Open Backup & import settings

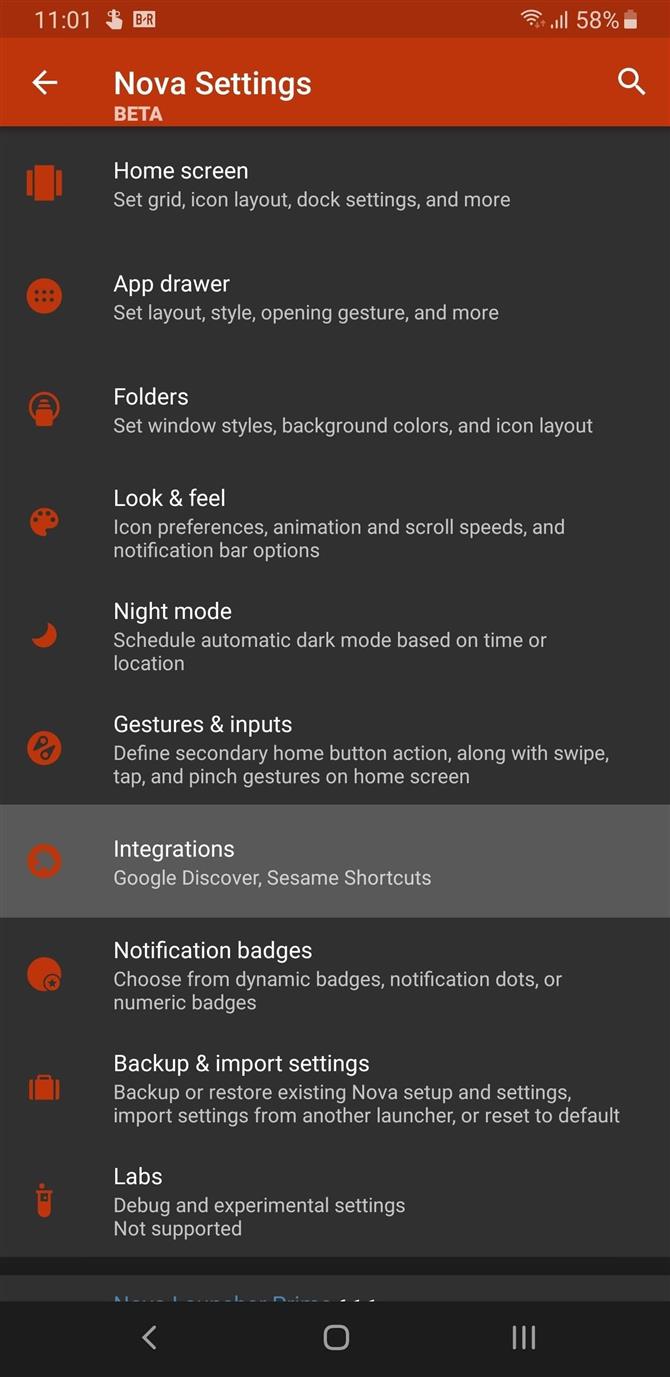[335, 1088]
